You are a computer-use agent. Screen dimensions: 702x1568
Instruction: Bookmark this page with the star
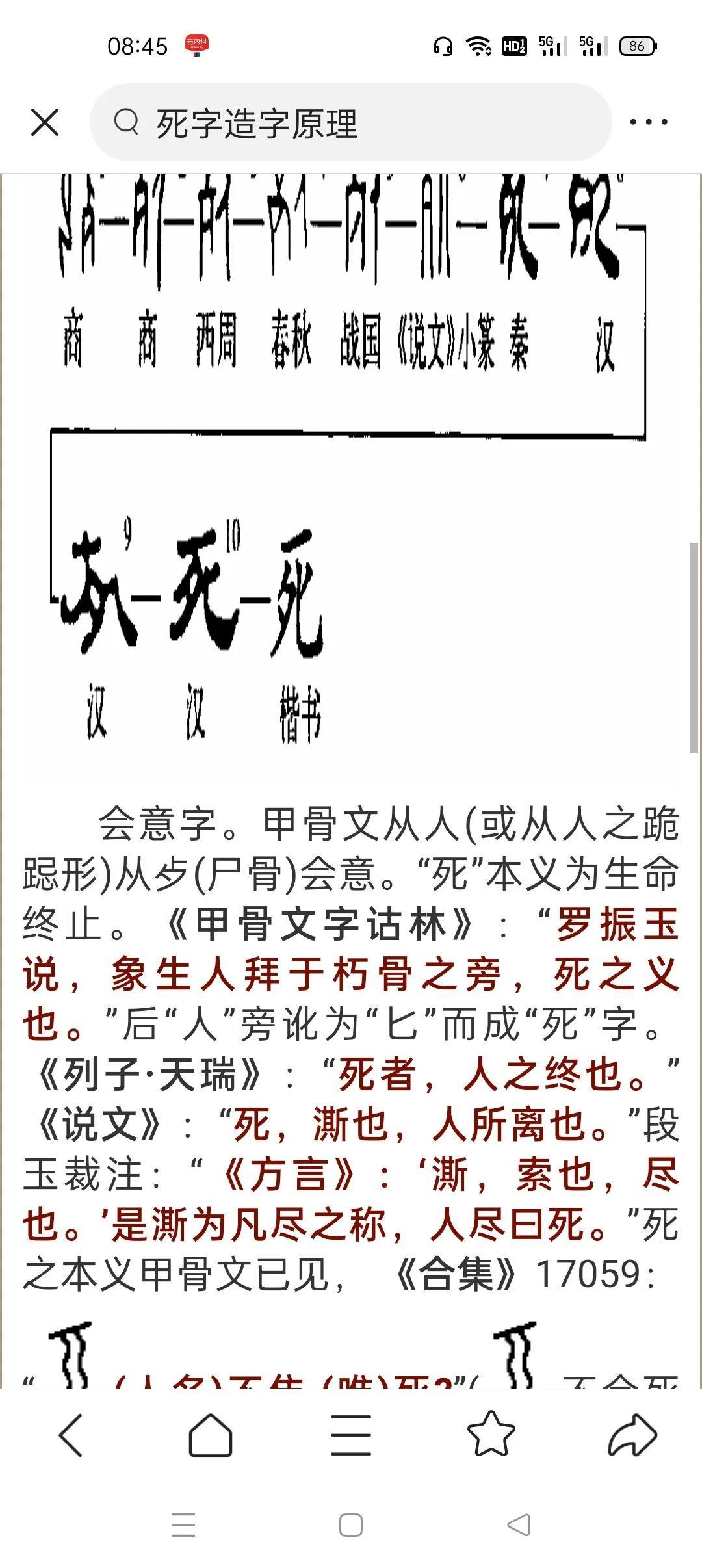tap(491, 1433)
